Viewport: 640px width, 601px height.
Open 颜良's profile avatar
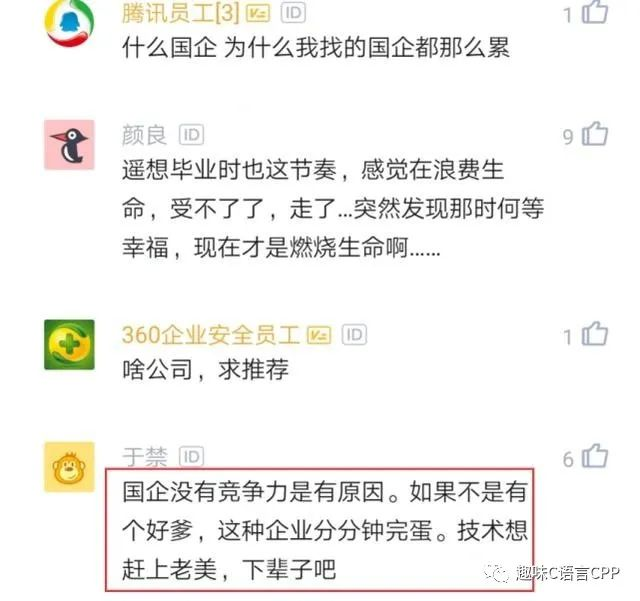(x=70, y=145)
